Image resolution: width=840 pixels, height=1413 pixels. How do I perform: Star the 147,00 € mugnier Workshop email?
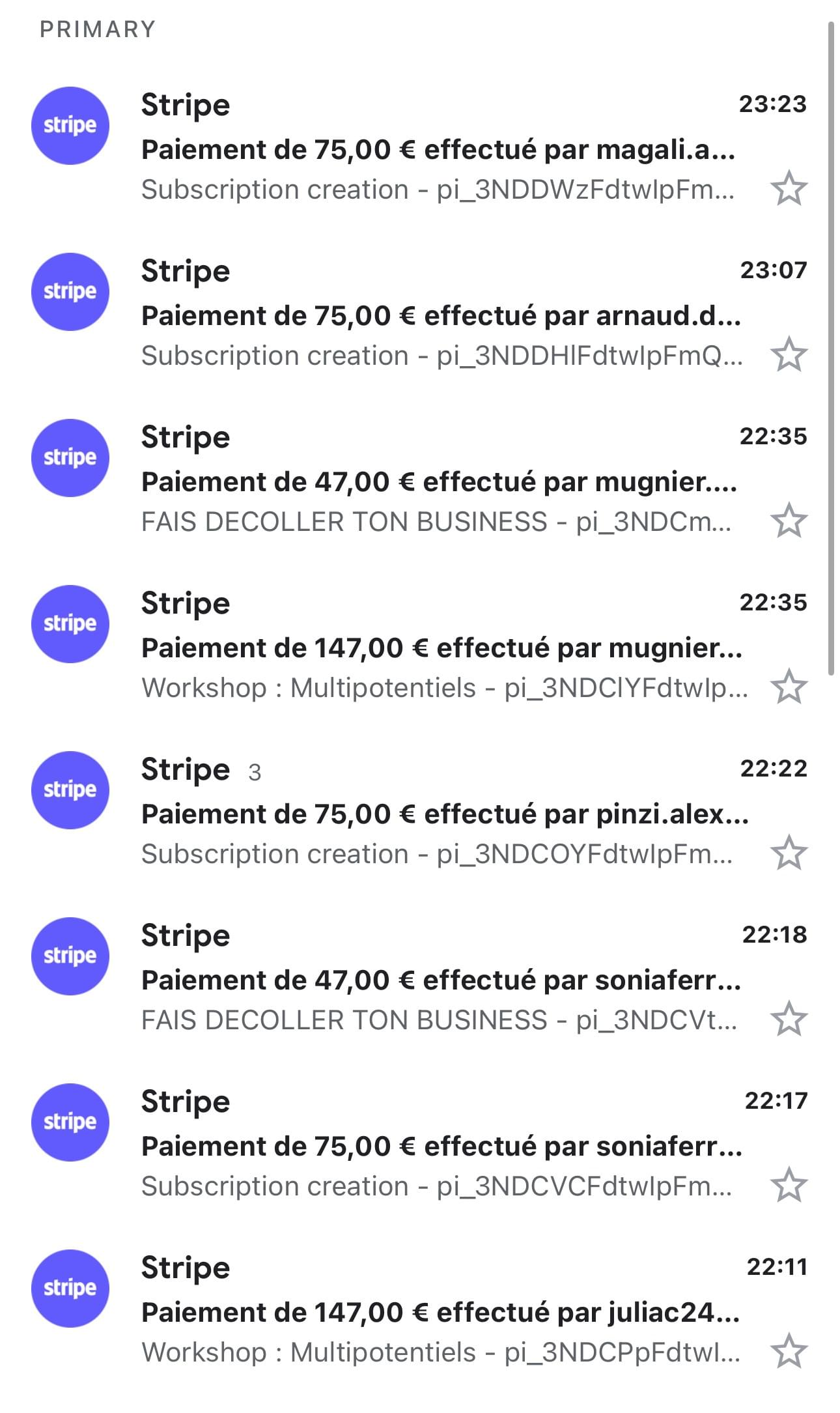click(789, 687)
